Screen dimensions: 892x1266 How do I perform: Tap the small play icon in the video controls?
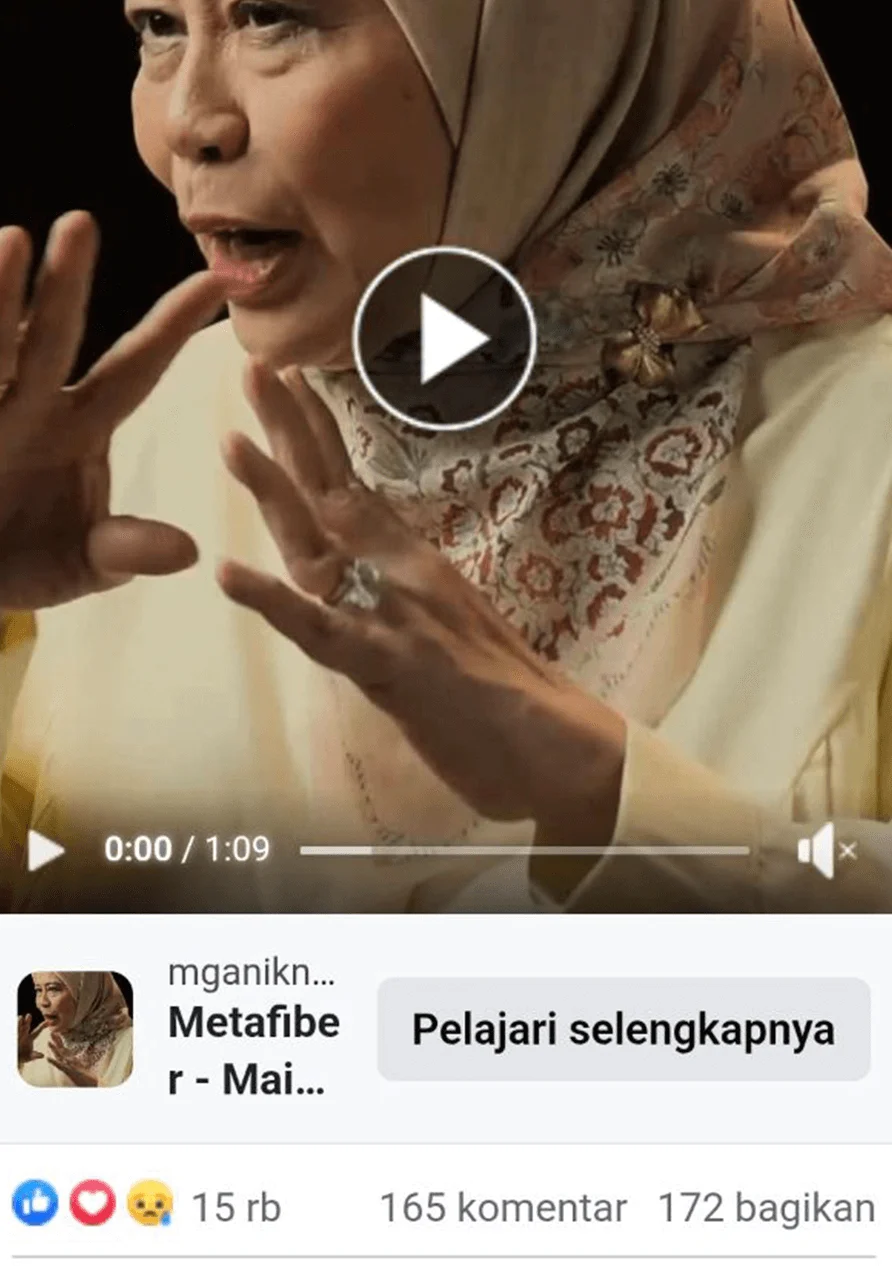45,851
